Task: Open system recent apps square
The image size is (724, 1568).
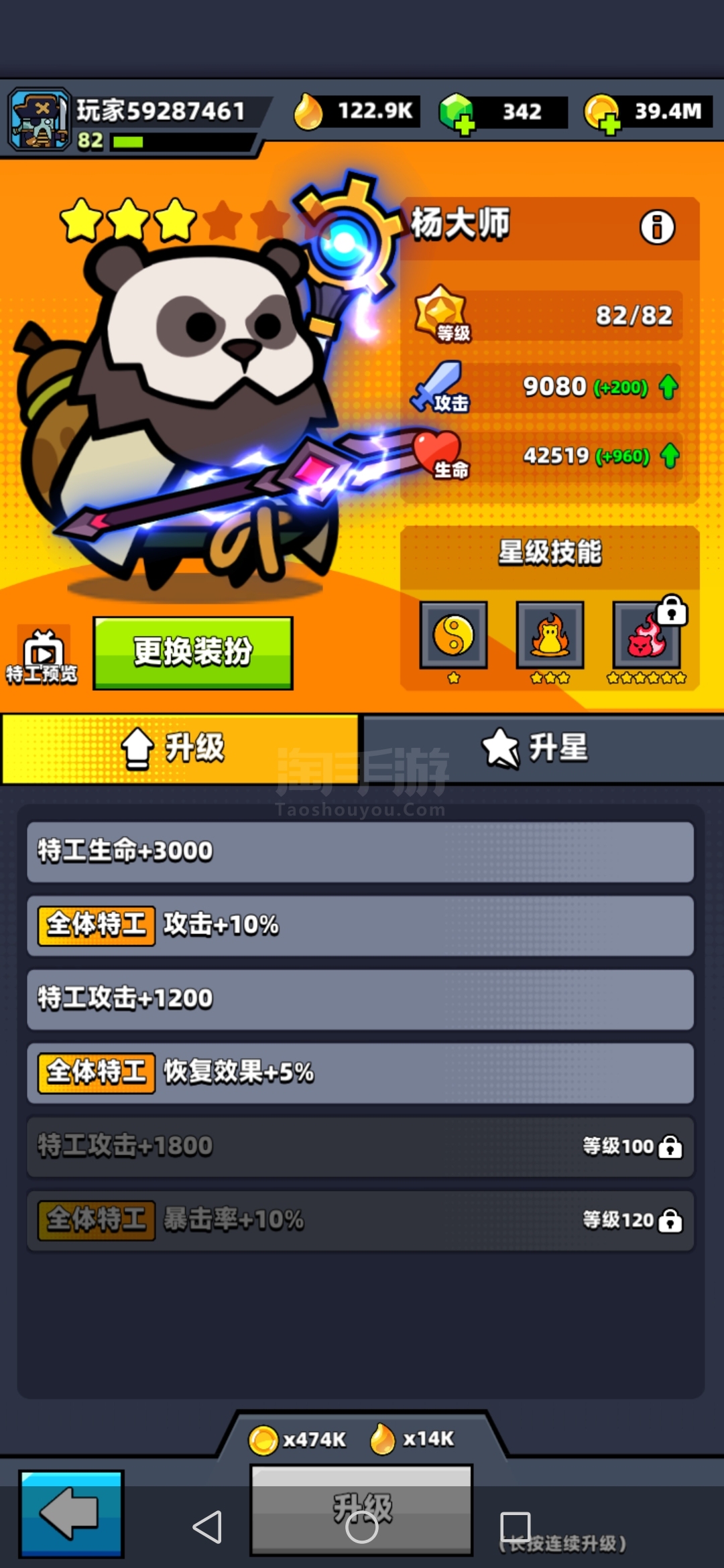Action: [x=516, y=1527]
